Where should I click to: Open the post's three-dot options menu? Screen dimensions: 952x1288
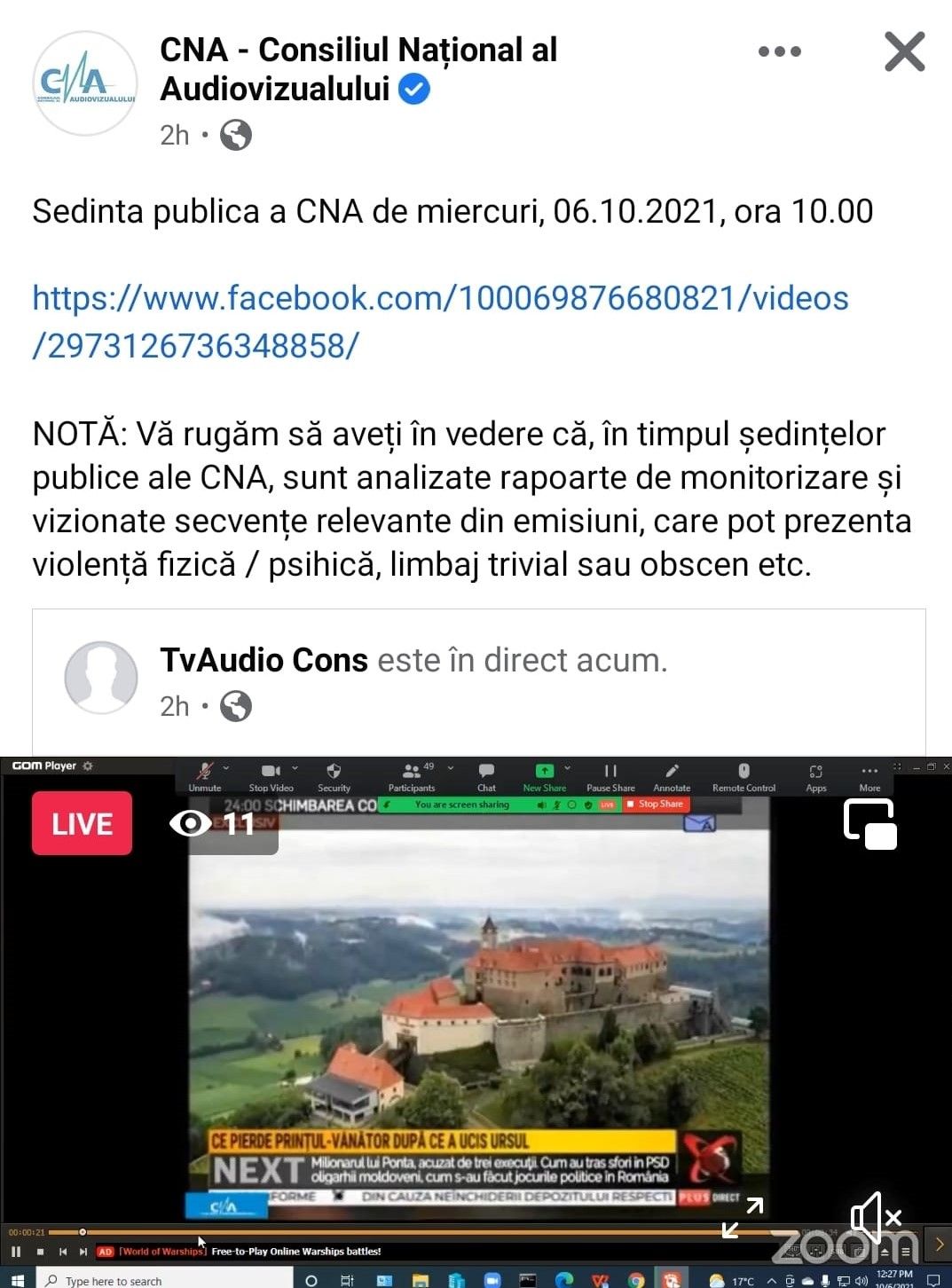coord(779,52)
